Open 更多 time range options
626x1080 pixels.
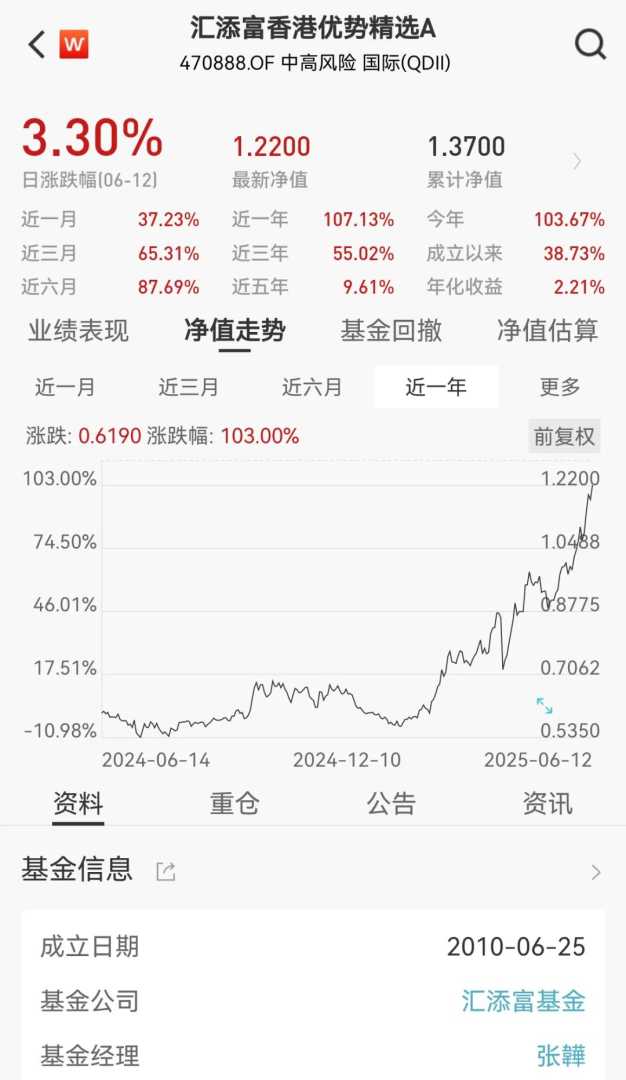click(x=560, y=387)
